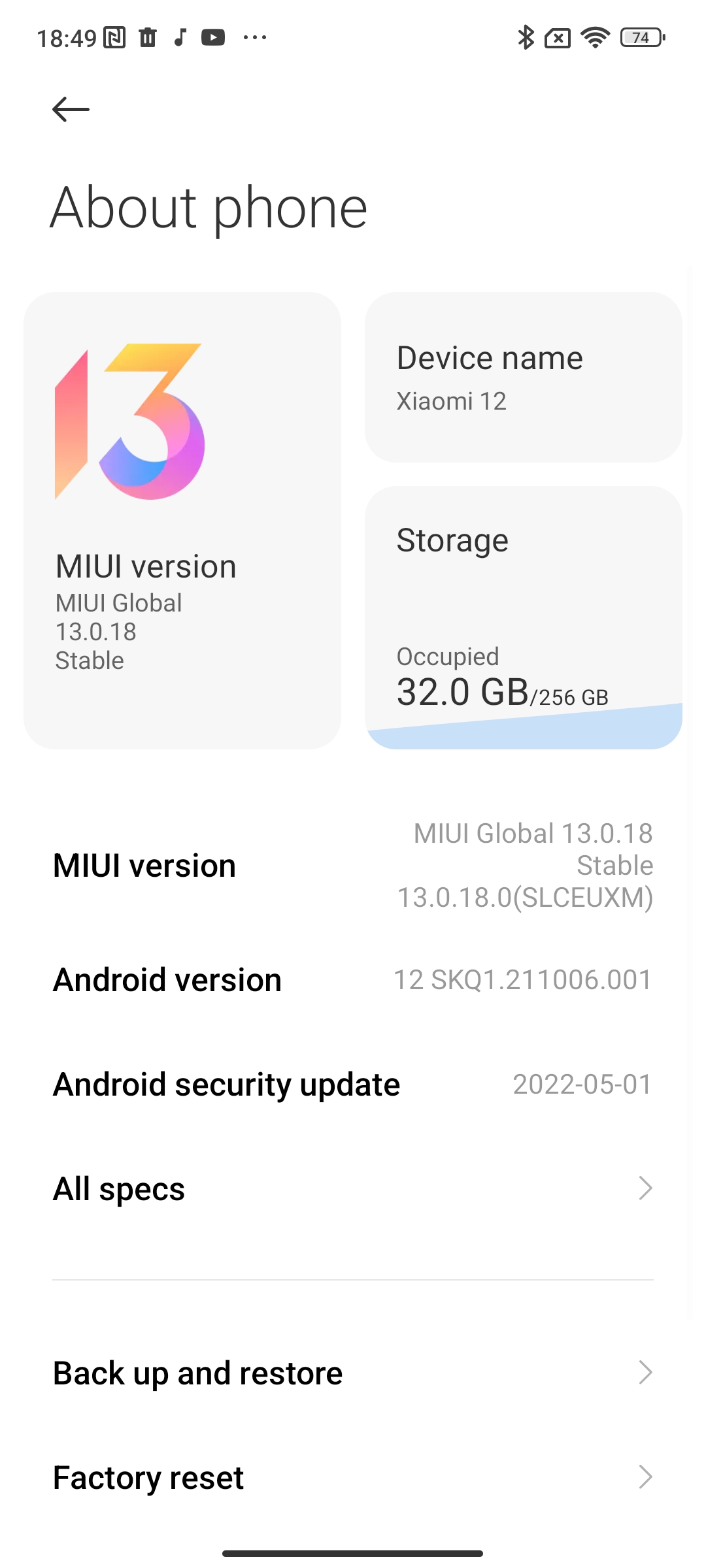Open Factory reset
Screen dimensions: 706x1568
point(353,1477)
